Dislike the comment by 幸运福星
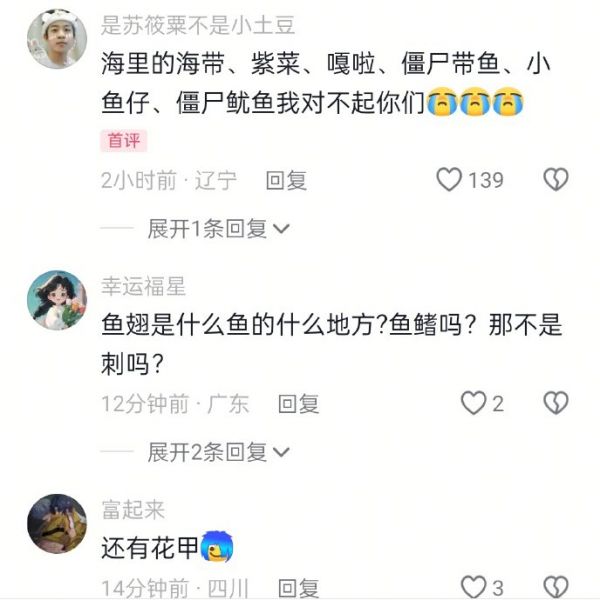600x600 pixels. point(555,403)
